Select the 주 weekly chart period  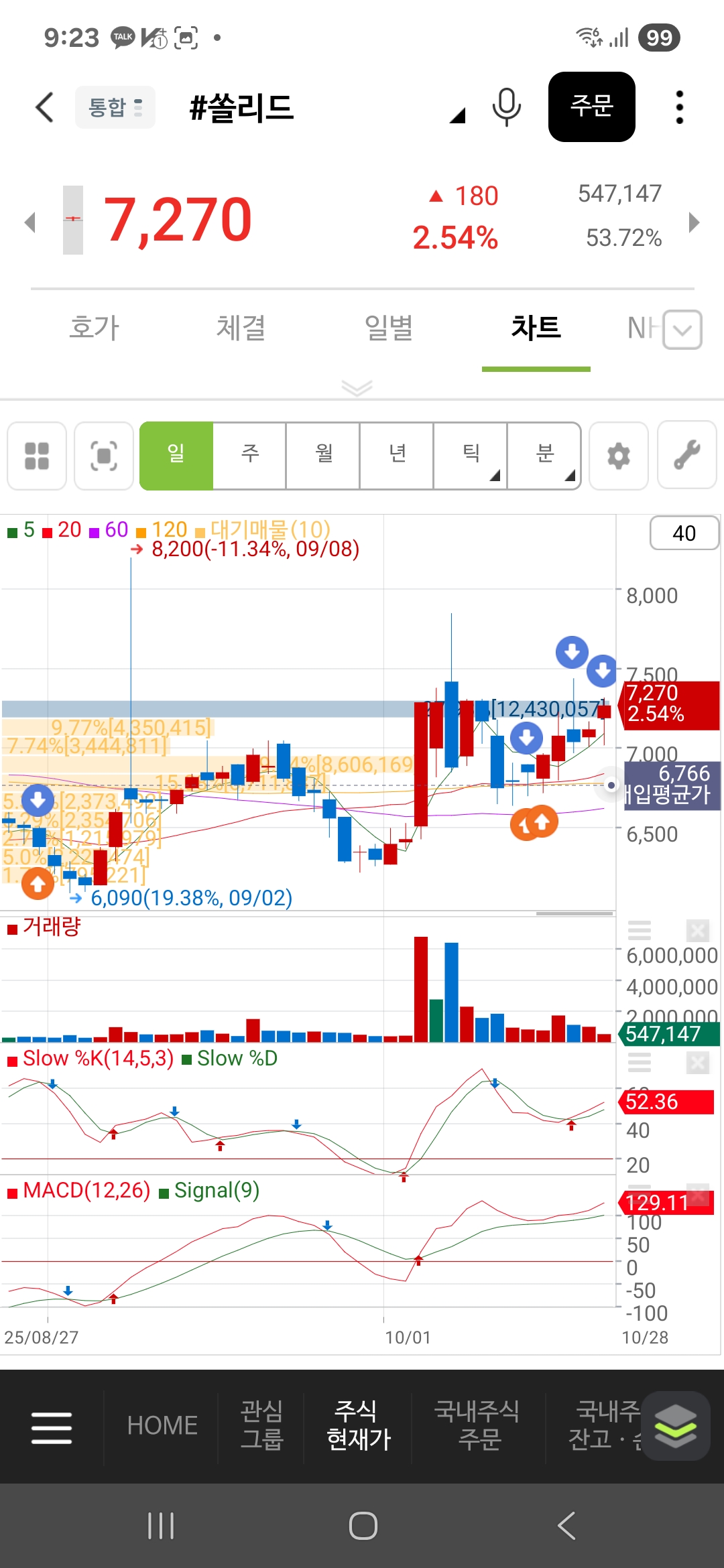tap(249, 456)
